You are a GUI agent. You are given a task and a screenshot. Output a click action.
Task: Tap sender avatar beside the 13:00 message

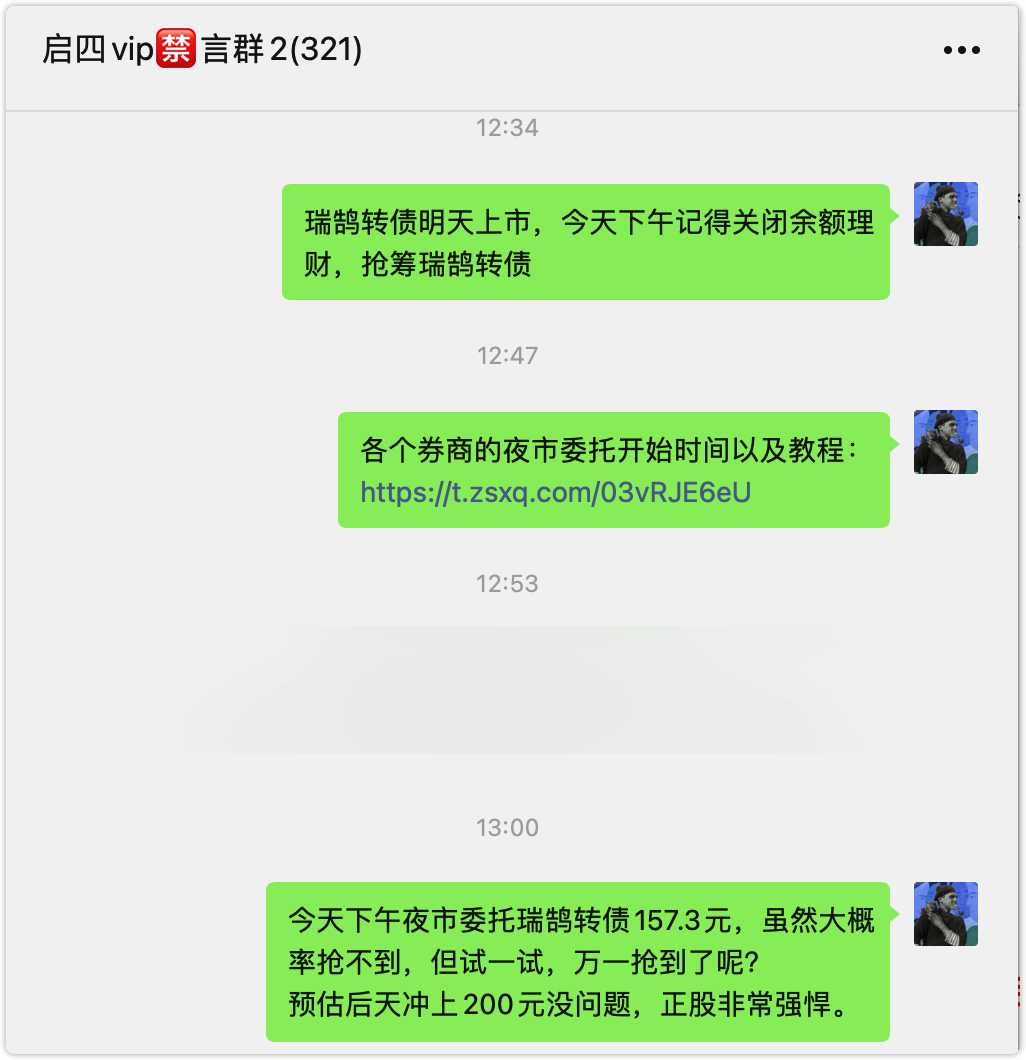coord(945,914)
